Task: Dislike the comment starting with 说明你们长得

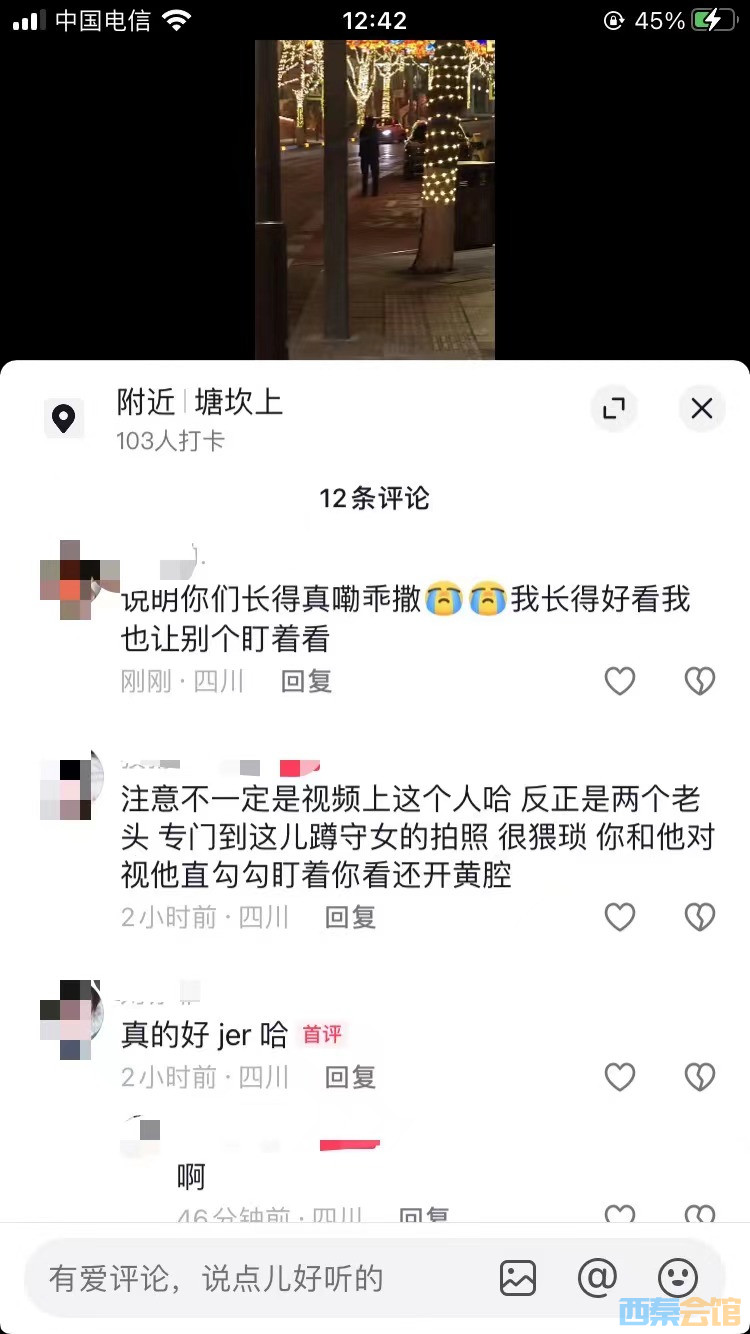Action: [699, 681]
